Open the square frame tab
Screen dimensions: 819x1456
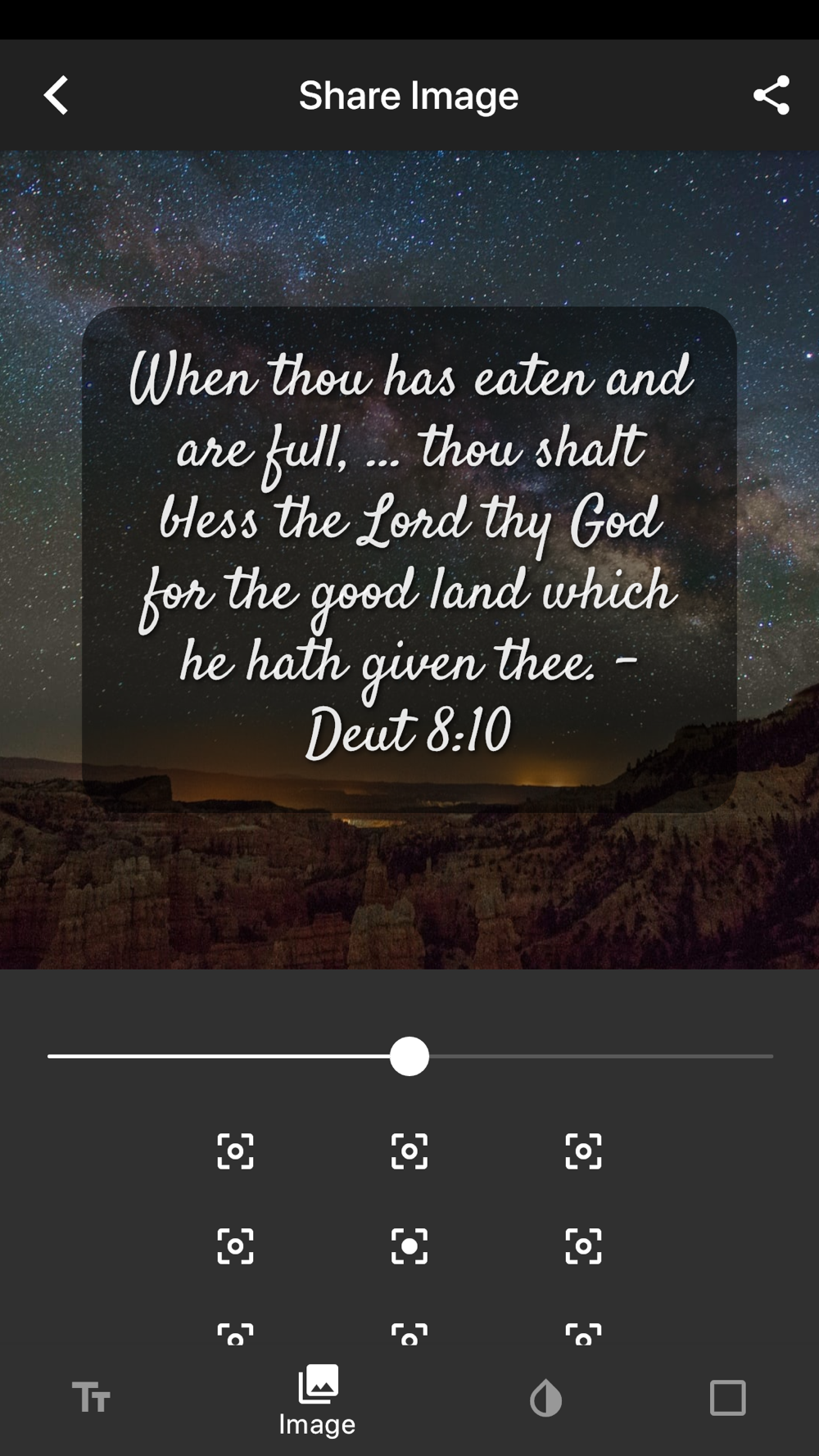[x=727, y=1397]
